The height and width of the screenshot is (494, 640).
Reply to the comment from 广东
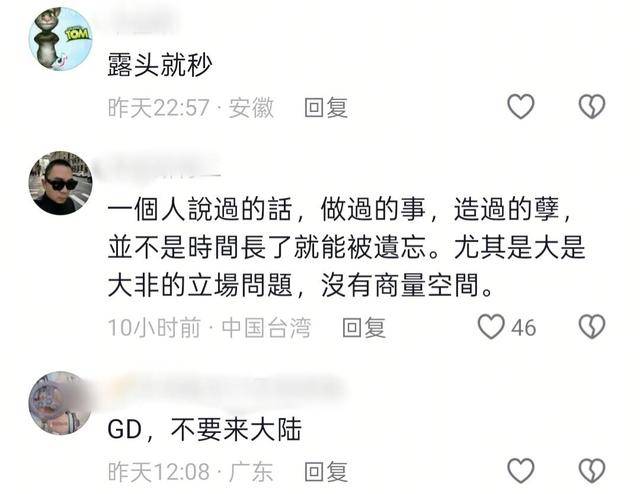click(x=325, y=471)
